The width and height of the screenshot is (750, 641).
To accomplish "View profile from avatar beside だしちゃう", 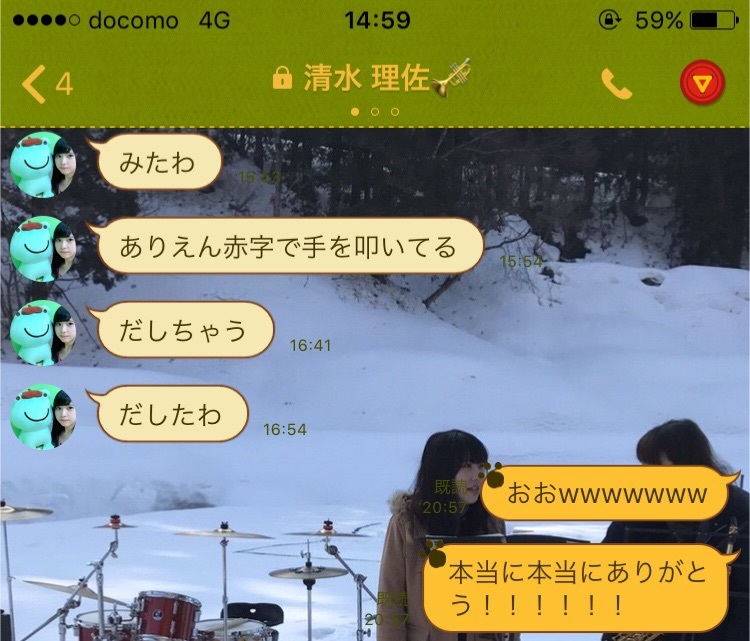I will point(45,333).
